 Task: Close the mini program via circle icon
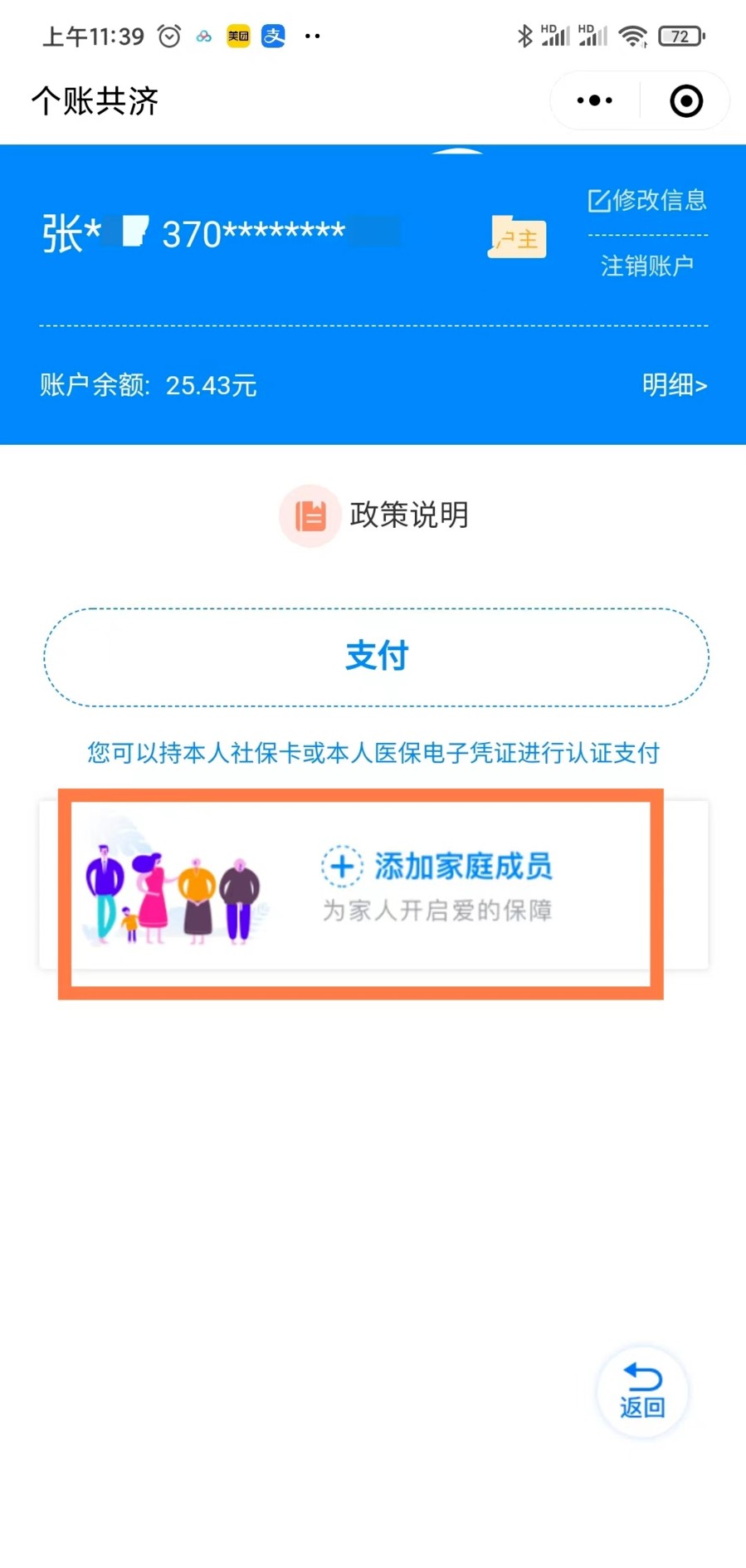(x=686, y=100)
